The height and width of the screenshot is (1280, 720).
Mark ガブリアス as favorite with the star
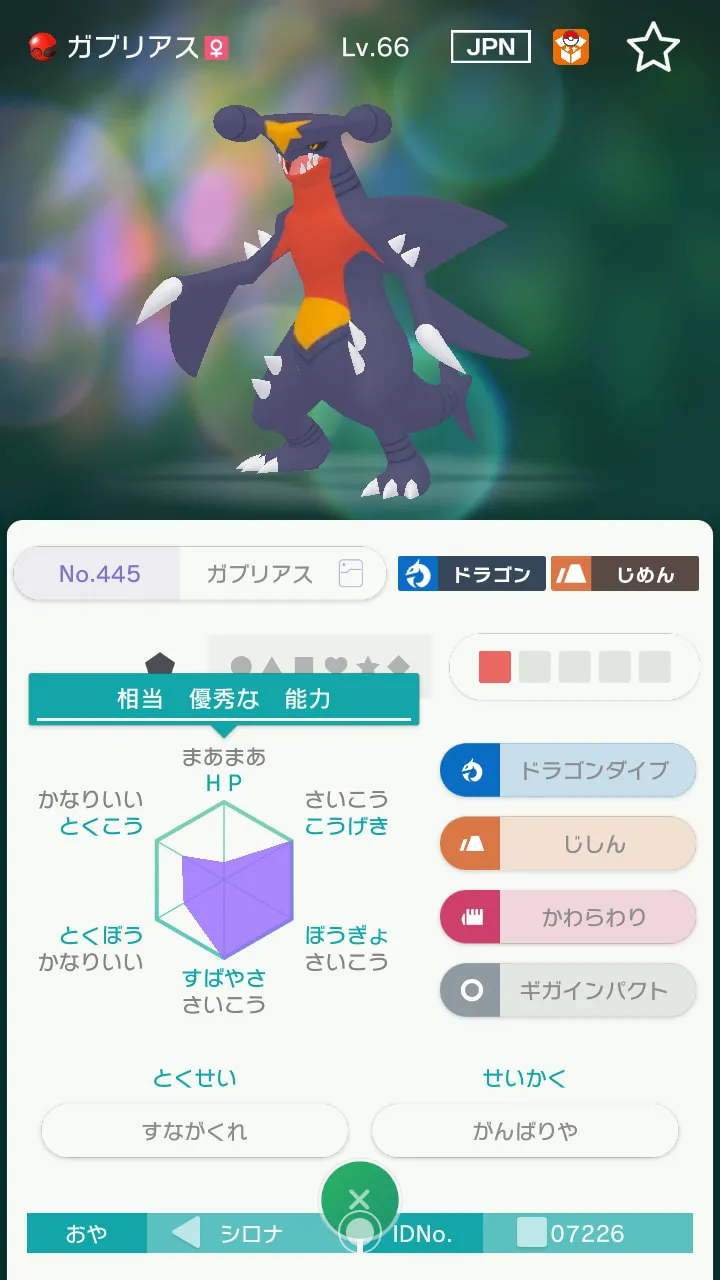[653, 47]
